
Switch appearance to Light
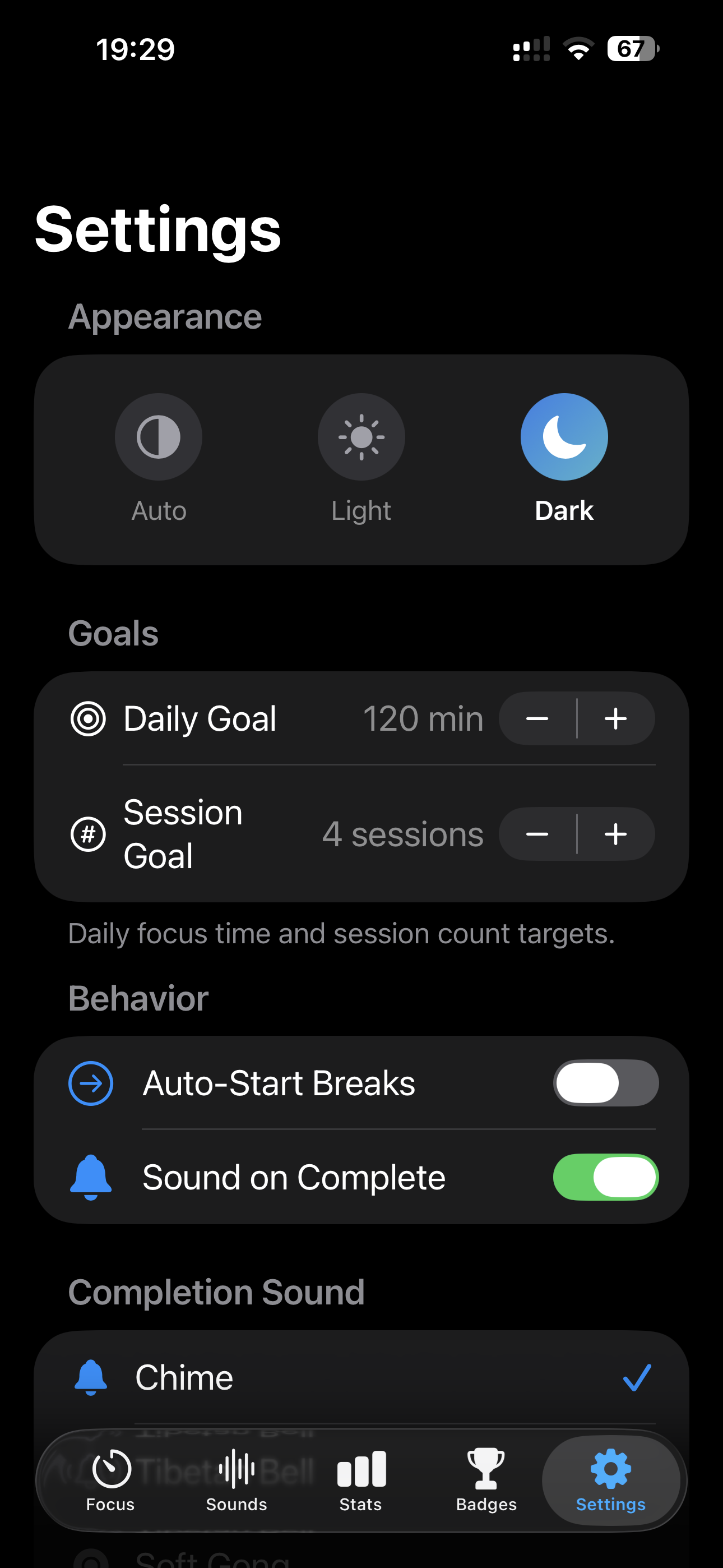coord(361,437)
